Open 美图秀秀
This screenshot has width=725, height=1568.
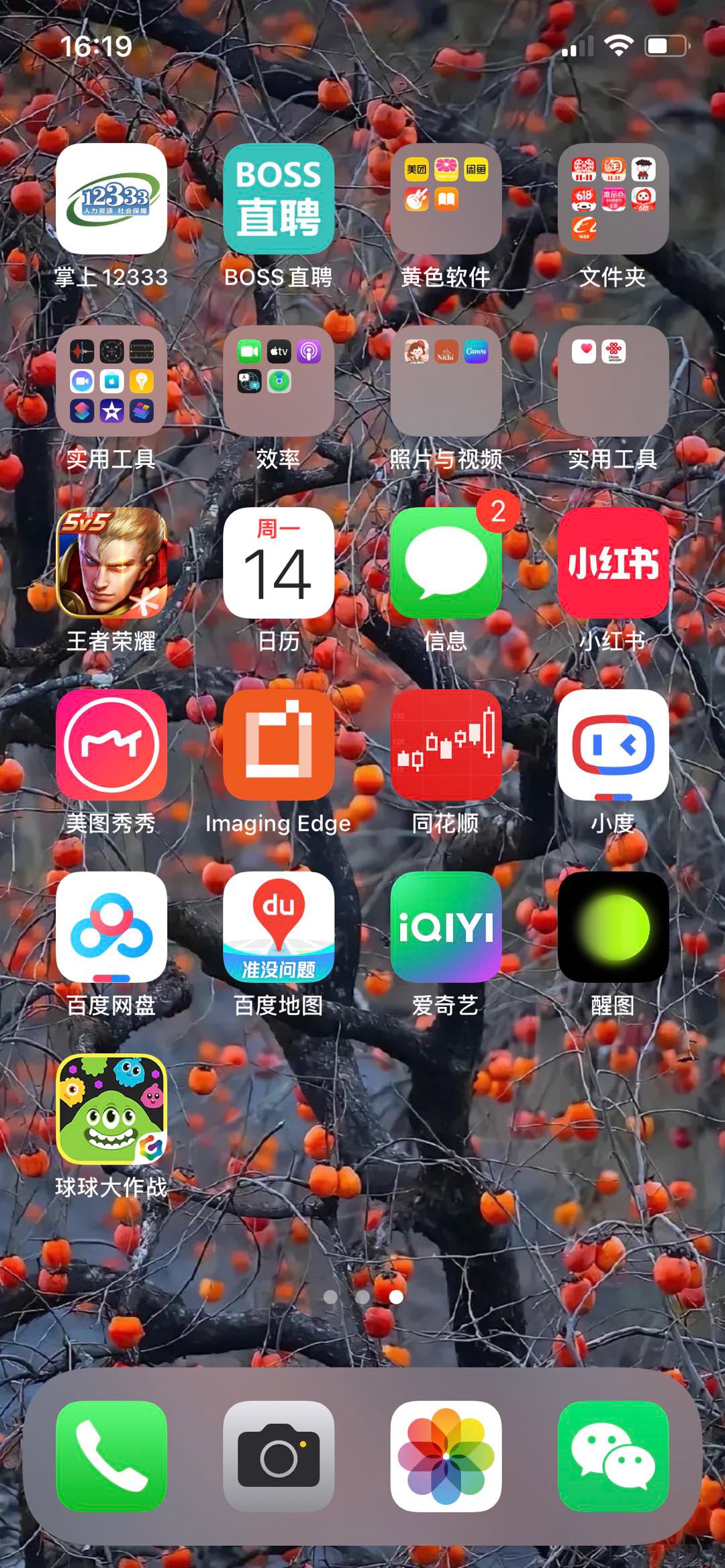111,745
